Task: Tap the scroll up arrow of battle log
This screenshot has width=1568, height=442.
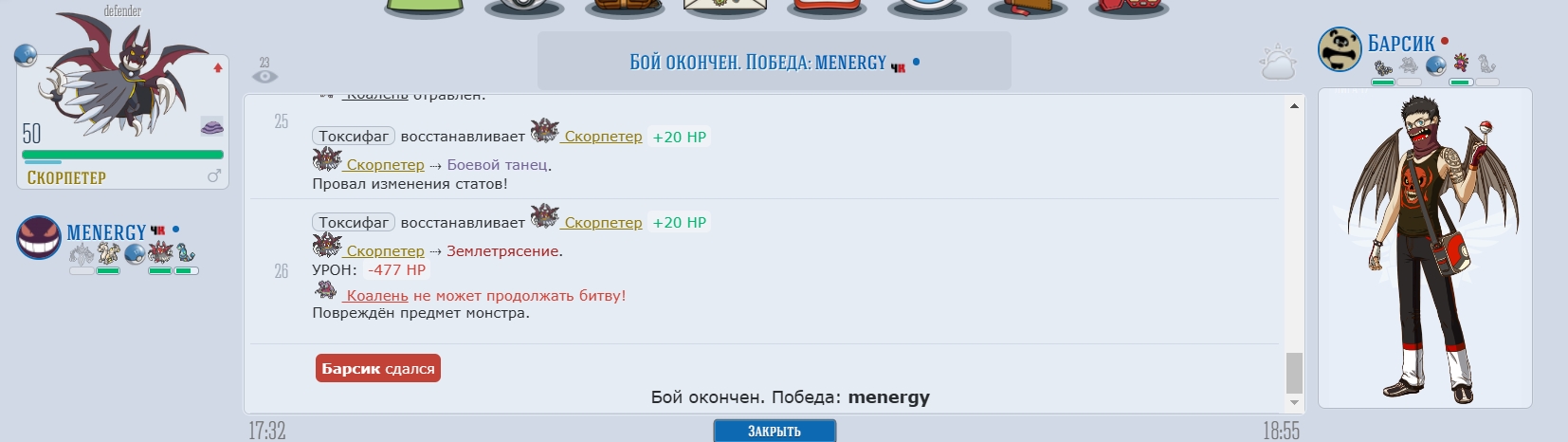Action: coord(1294,106)
